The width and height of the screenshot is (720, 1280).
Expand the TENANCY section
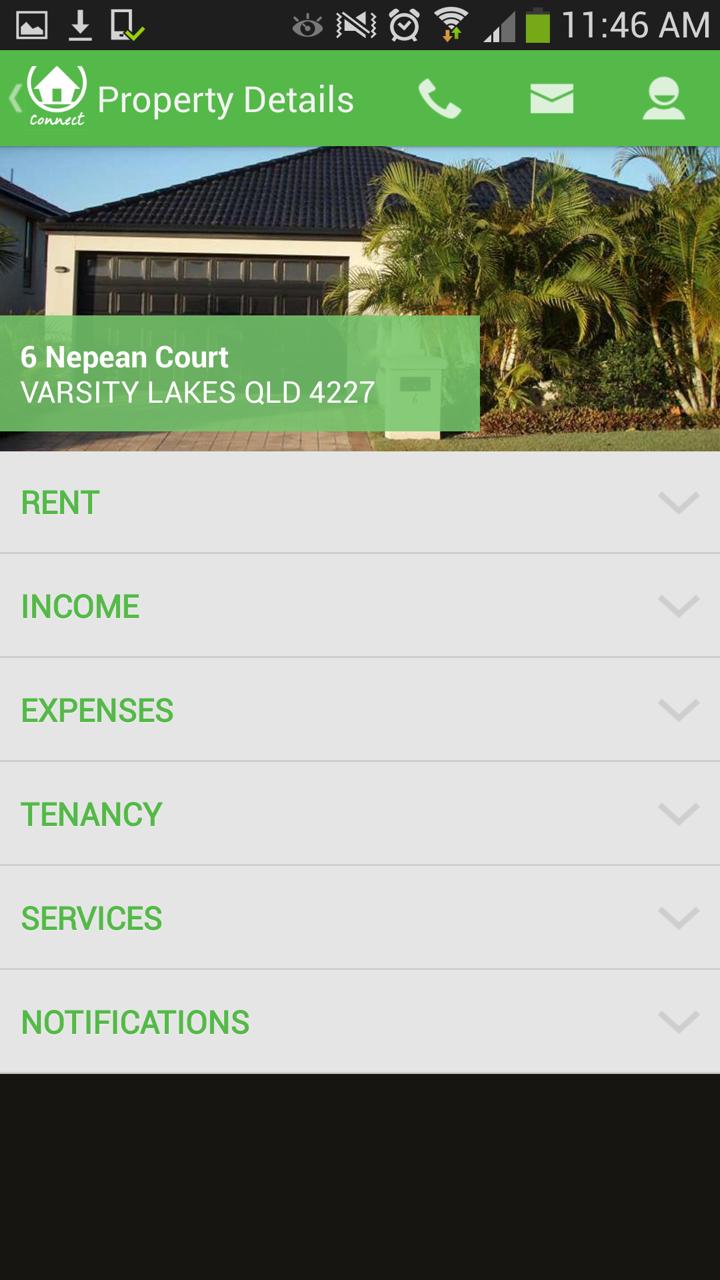coord(360,814)
